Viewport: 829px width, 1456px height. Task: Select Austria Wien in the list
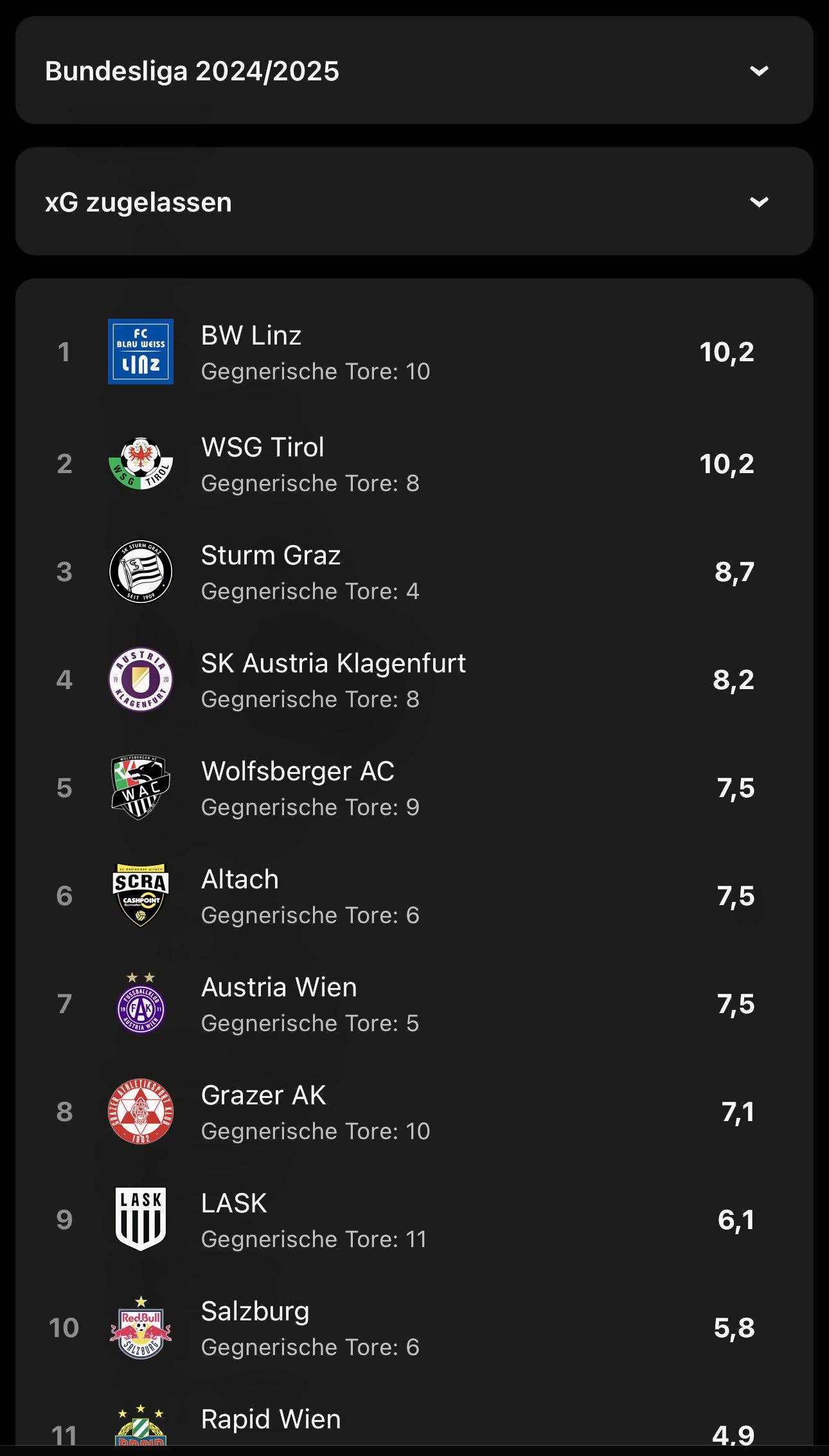(x=415, y=1003)
